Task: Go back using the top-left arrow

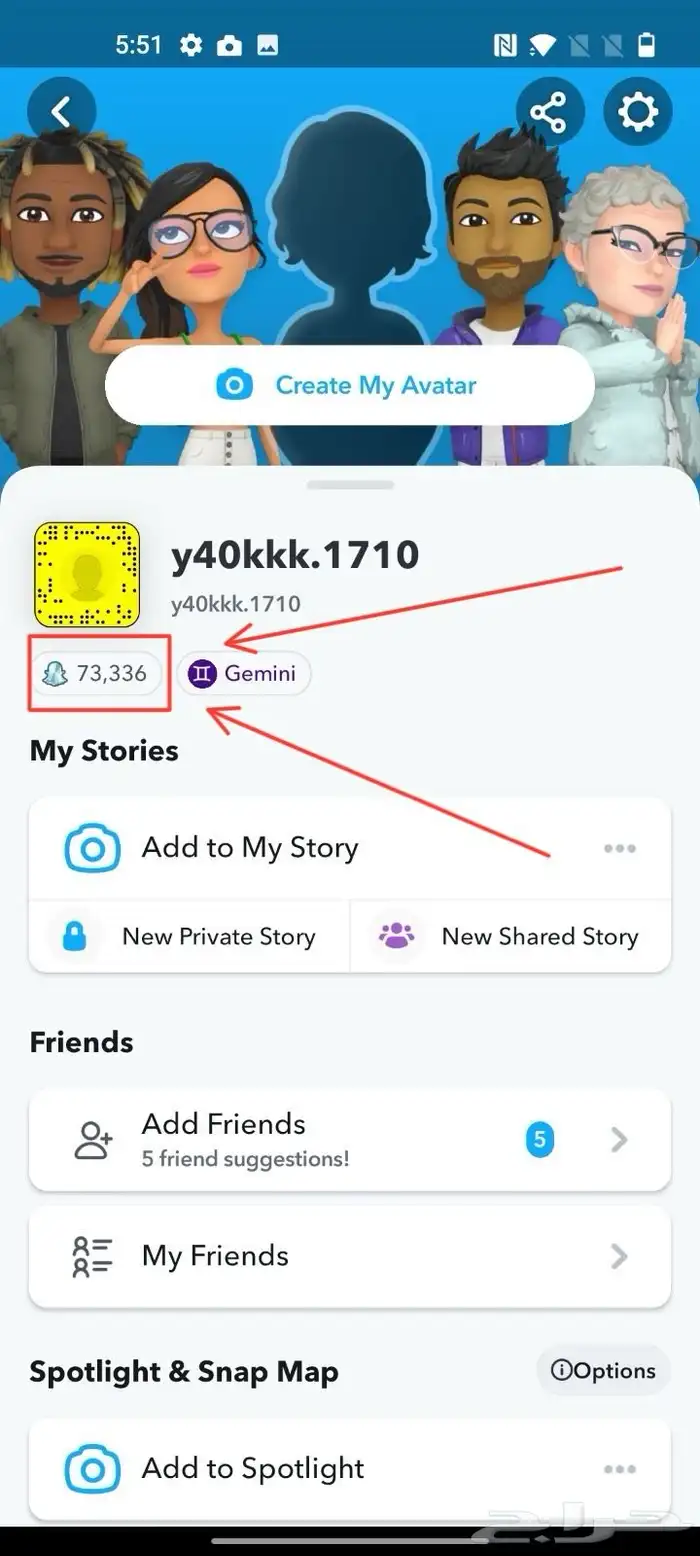Action: coord(61,112)
